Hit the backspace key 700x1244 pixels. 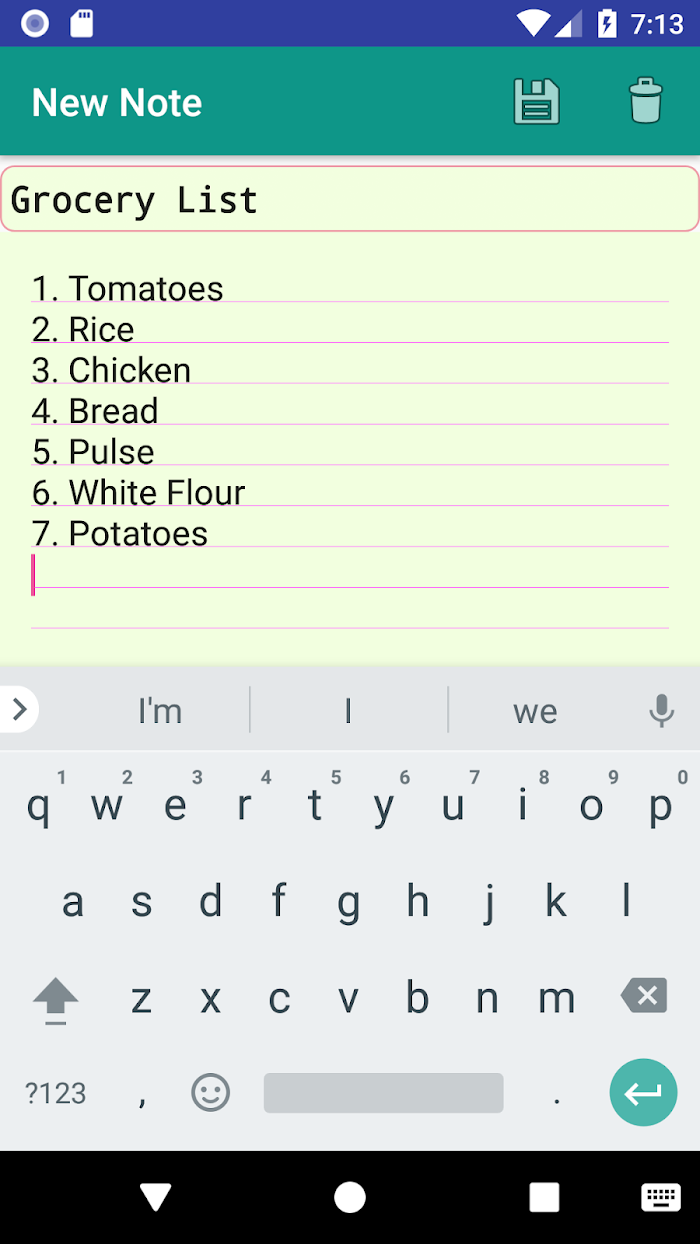tap(644, 996)
